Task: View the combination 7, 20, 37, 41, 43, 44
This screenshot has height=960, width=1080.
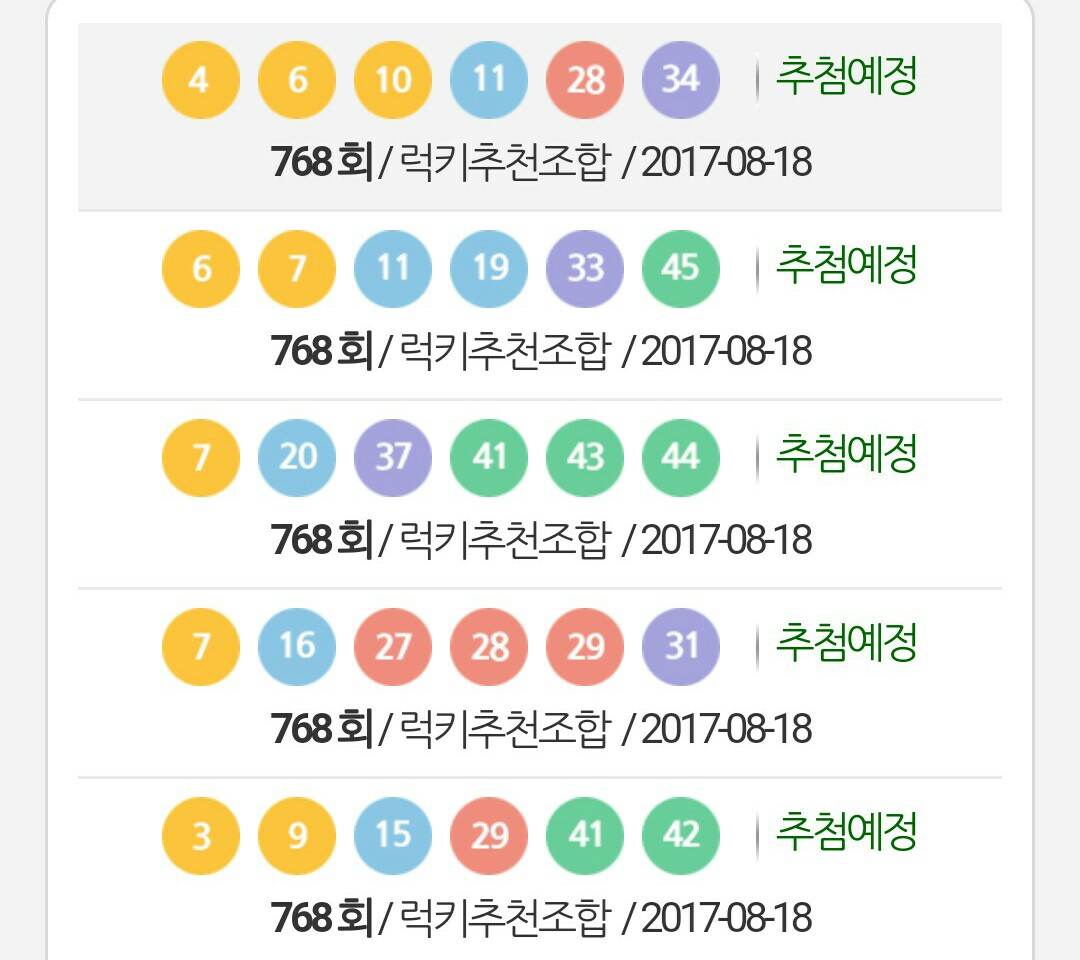Action: 540,495
